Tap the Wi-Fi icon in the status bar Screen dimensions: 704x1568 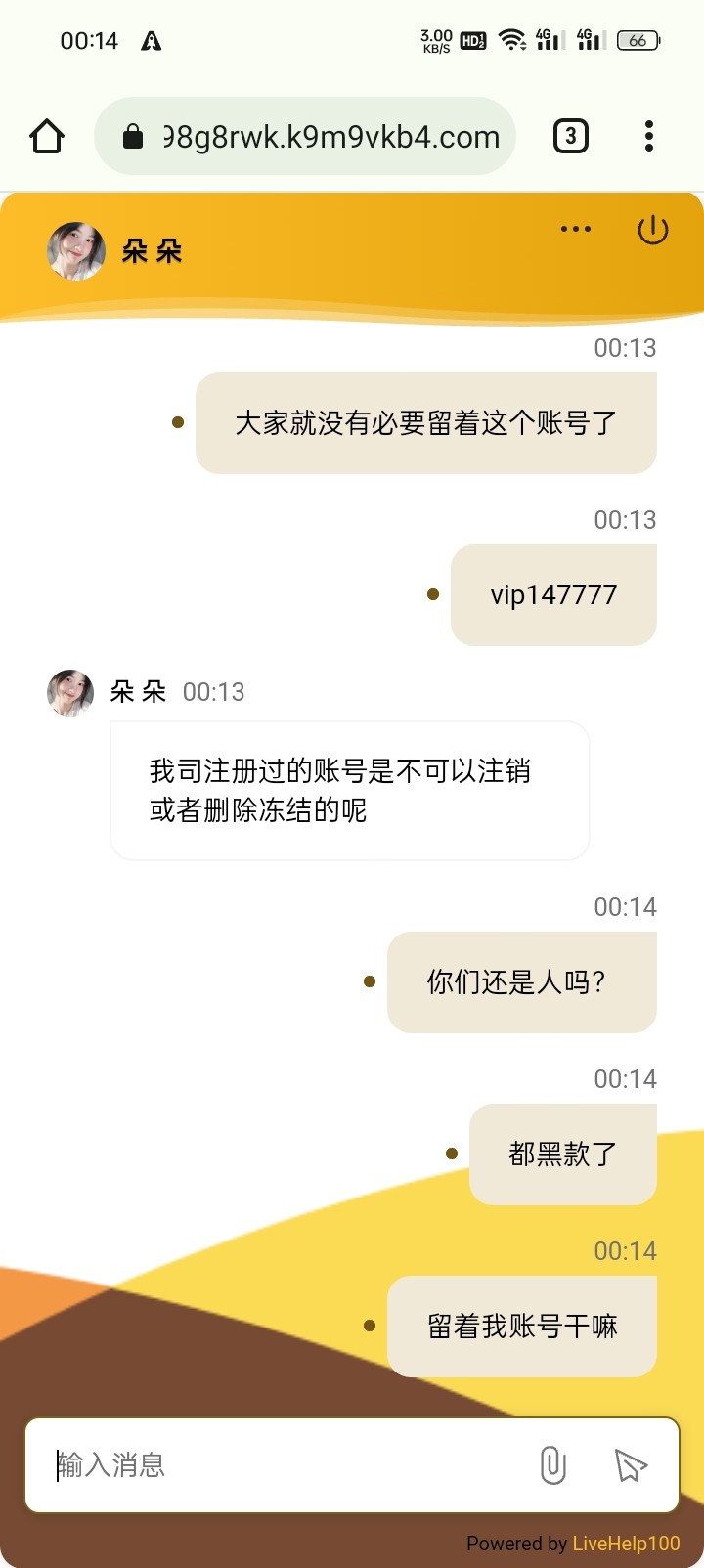(x=514, y=40)
